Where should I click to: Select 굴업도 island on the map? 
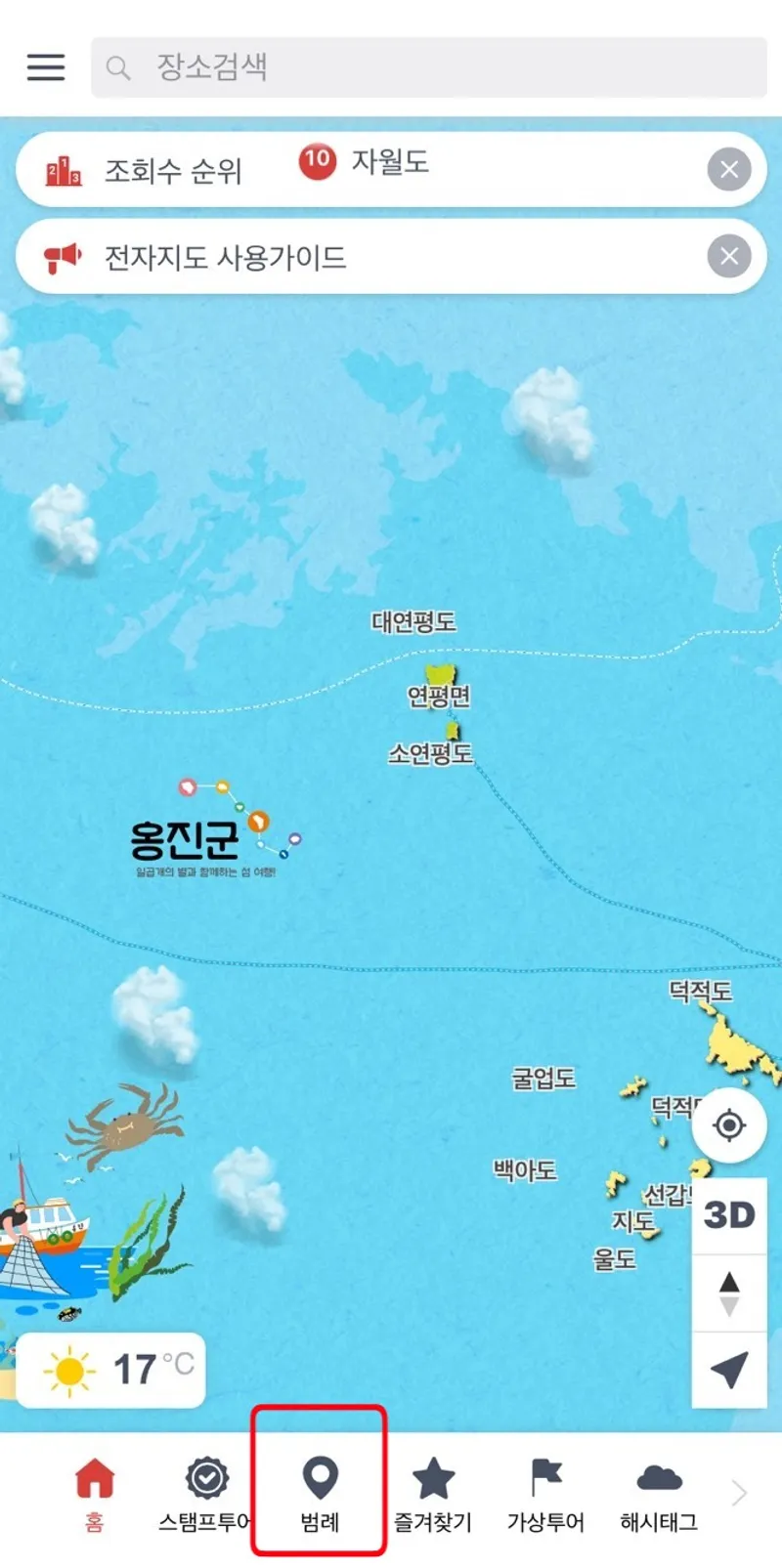543,1079
